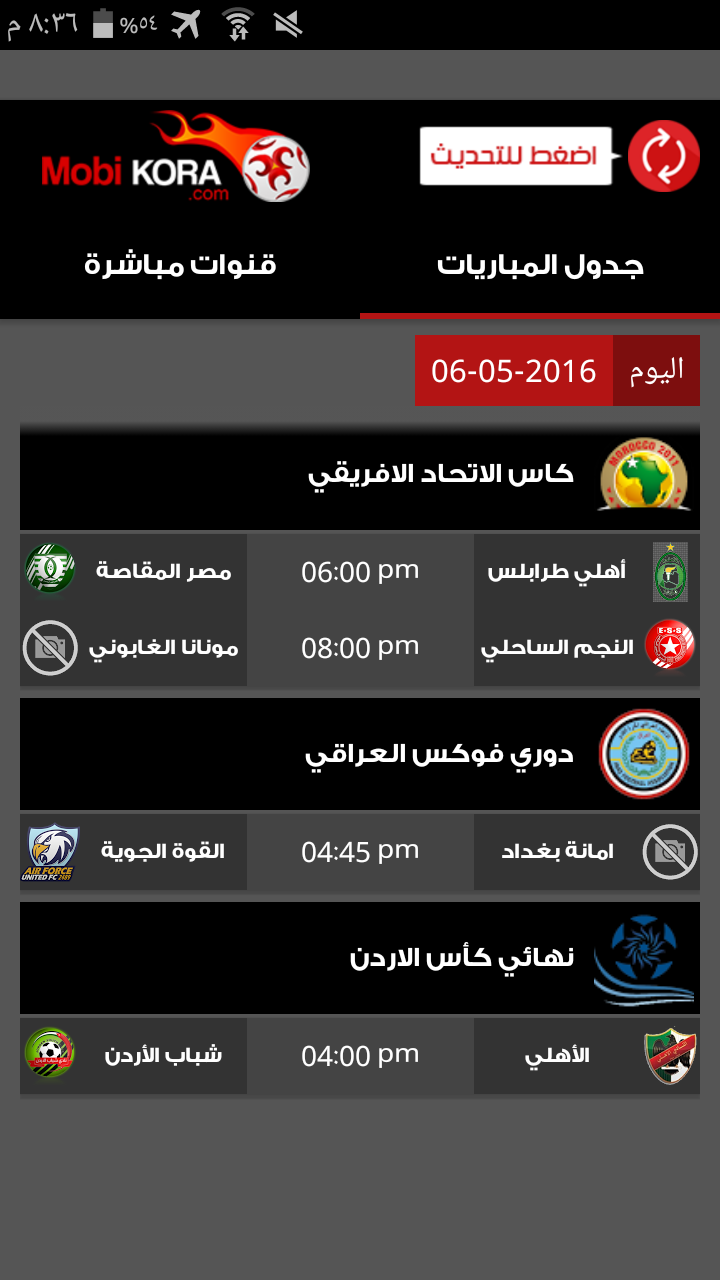720x1280 pixels.
Task: Tap the red refresh icon
Action: (x=663, y=155)
